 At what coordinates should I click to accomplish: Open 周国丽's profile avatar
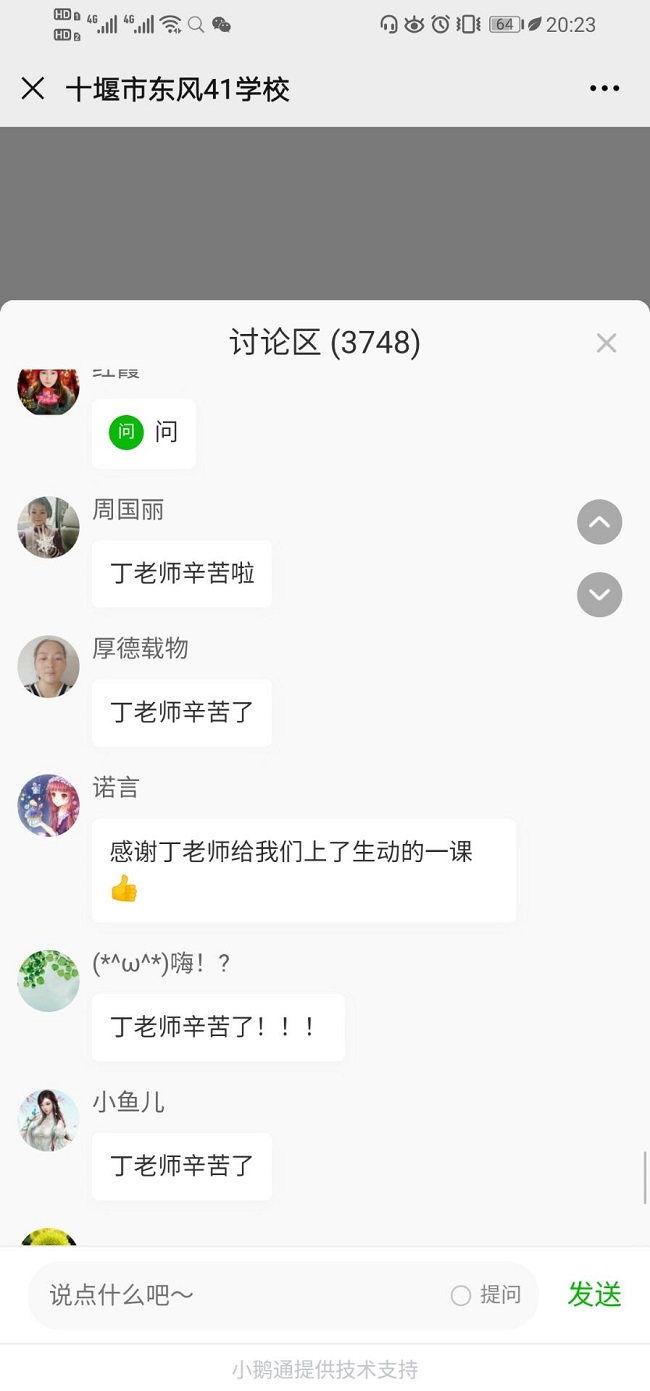(48, 527)
